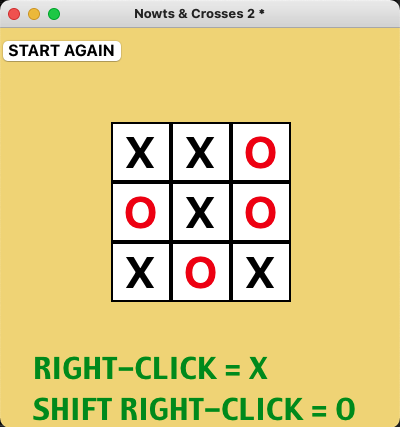The height and width of the screenshot is (427, 400).
Task: Click the START AGAIN button
Action: [x=62, y=51]
